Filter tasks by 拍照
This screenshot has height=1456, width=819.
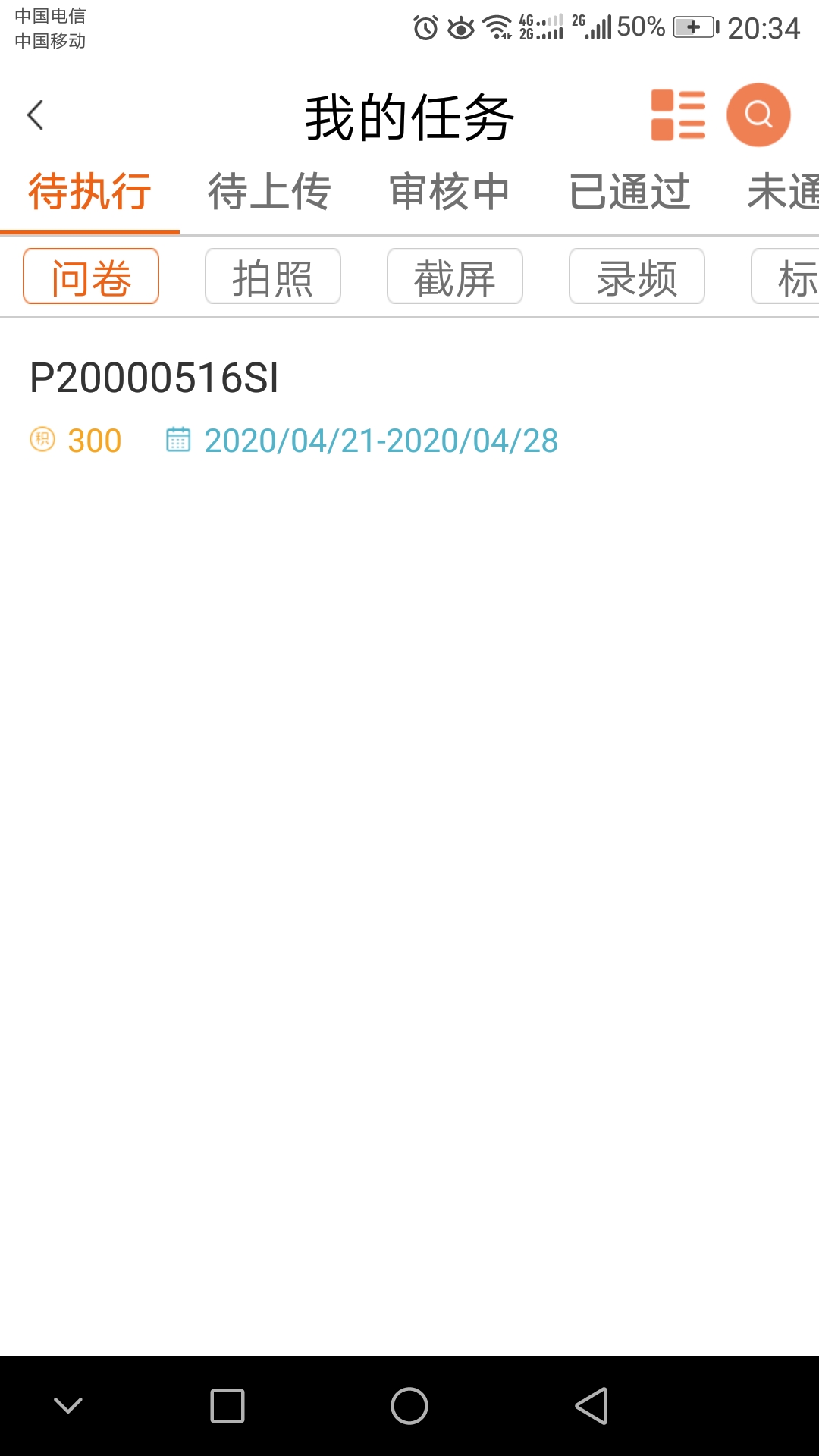[273, 277]
